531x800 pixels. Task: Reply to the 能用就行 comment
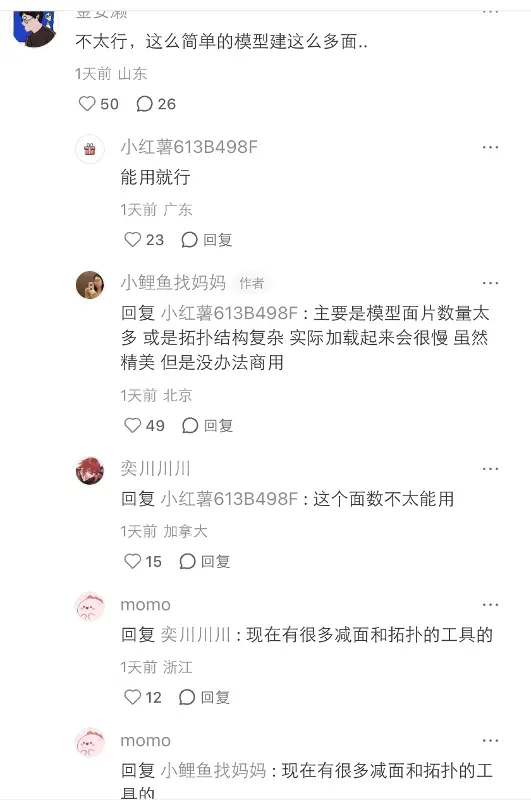pyautogui.click(x=207, y=239)
